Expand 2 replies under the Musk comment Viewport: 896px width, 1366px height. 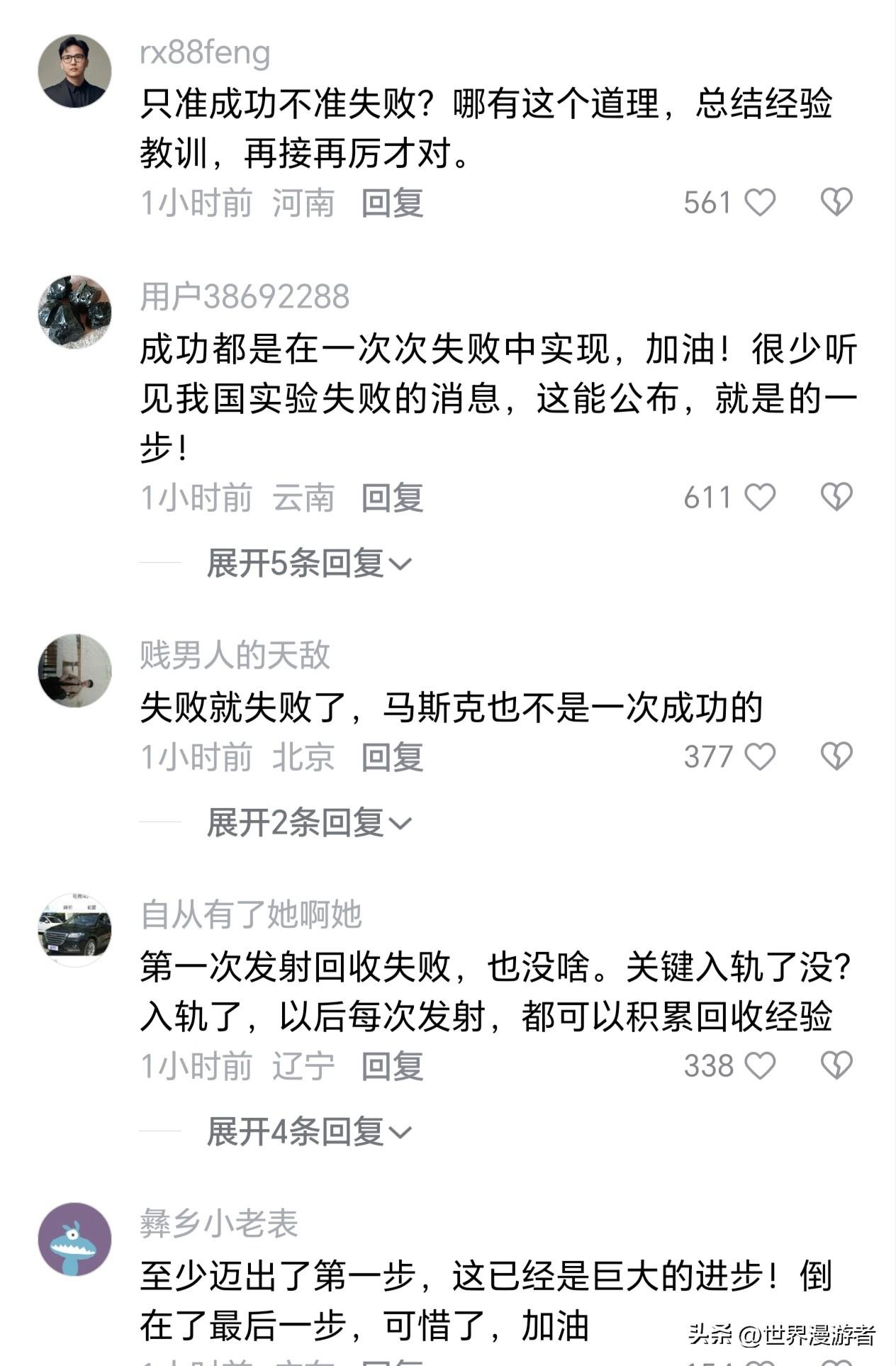305,824
